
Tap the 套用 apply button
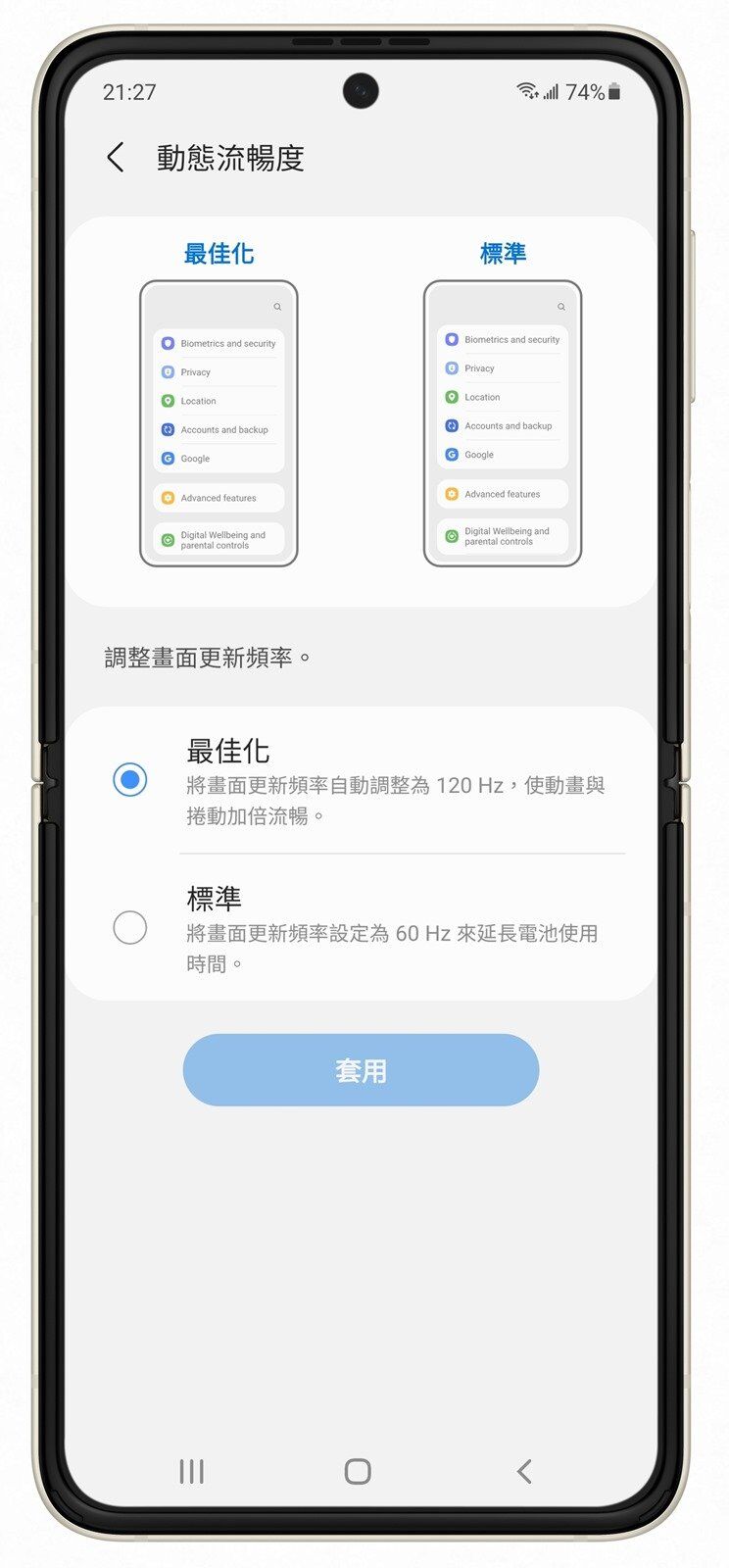[361, 1070]
